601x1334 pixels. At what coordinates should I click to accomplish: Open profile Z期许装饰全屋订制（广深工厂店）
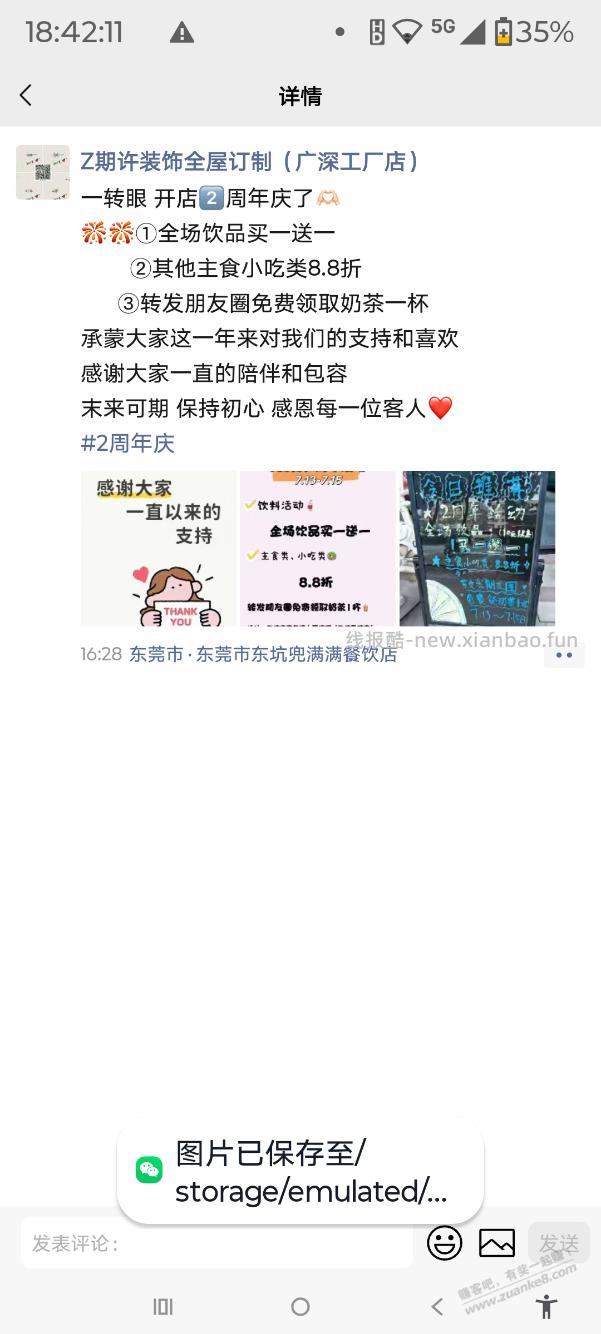[252, 162]
